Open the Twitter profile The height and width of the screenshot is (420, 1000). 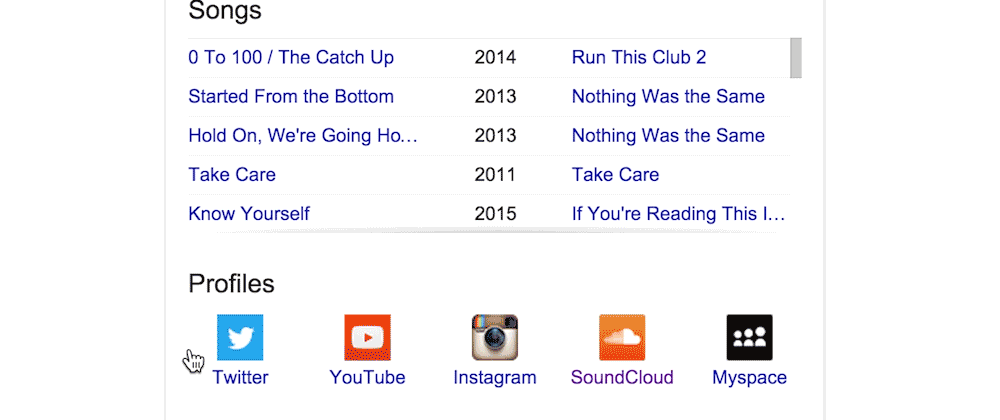240,351
